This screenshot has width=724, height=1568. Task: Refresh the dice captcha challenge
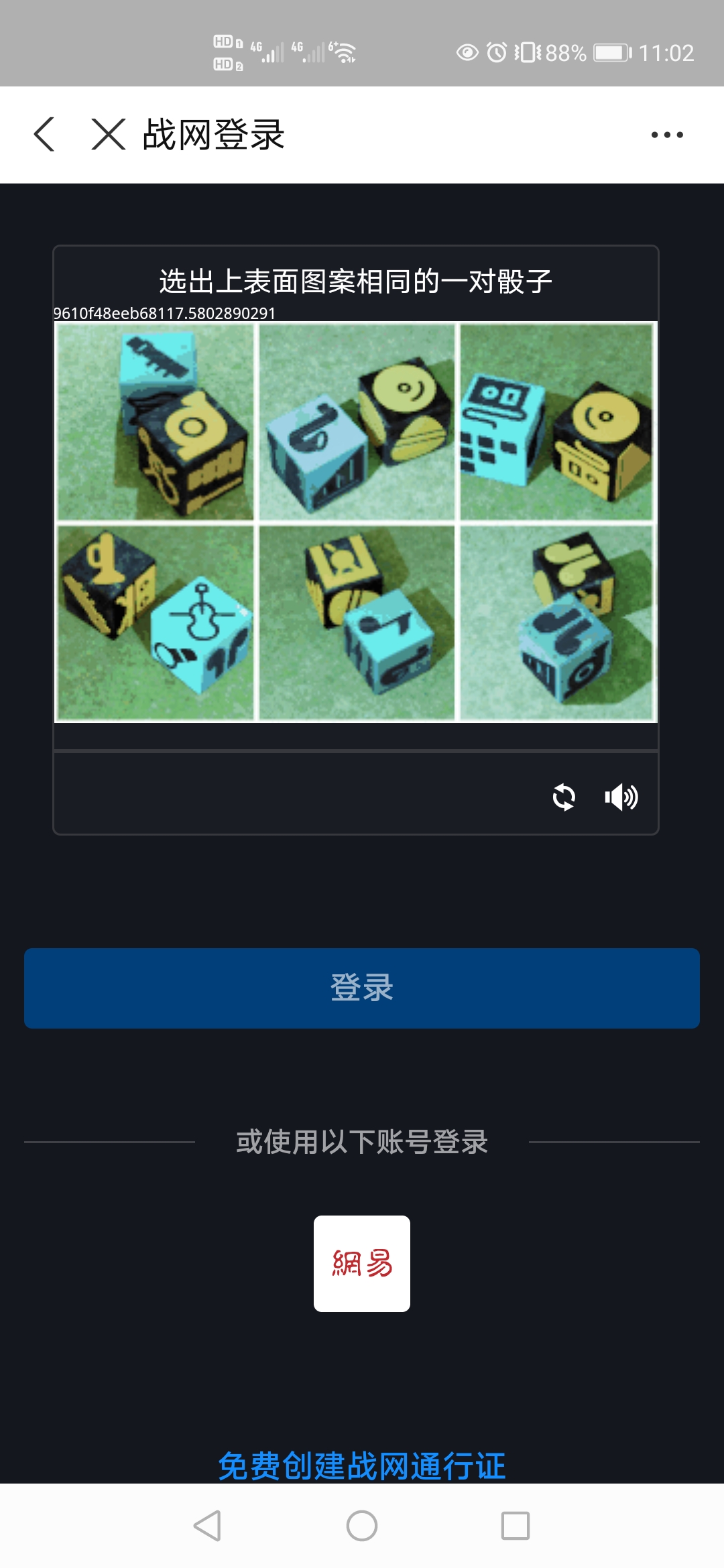click(564, 797)
